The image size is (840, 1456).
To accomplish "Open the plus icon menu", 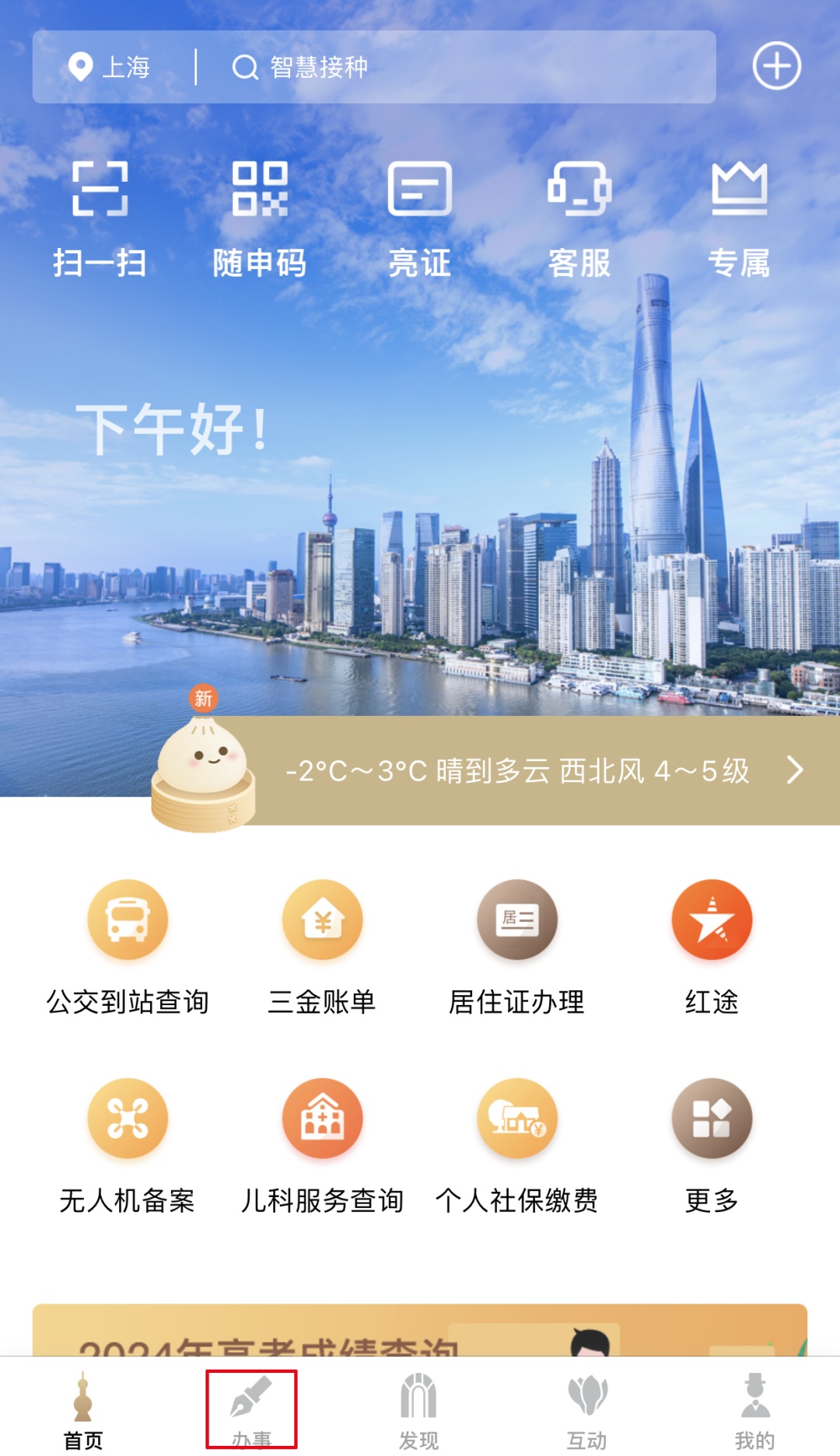I will click(776, 66).
